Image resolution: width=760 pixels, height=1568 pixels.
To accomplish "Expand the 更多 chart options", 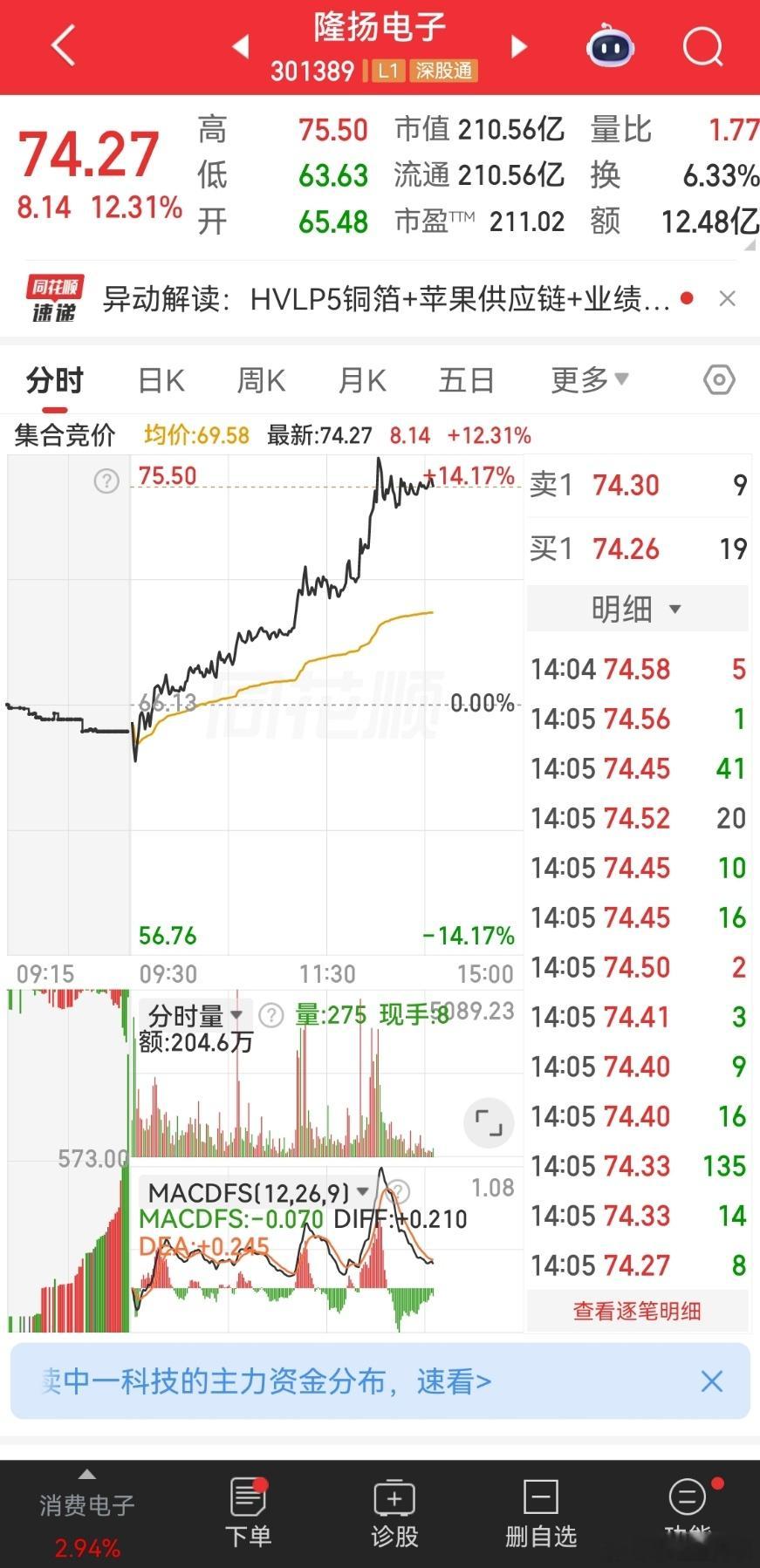I will (x=590, y=379).
